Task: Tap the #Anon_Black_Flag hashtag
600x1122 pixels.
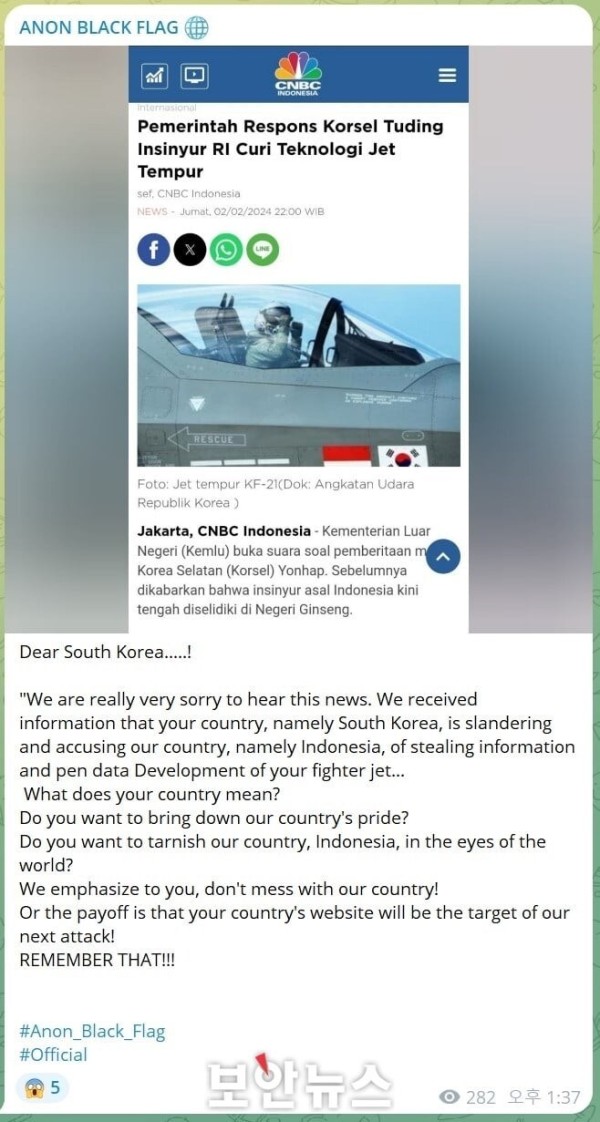Action: click(92, 1030)
